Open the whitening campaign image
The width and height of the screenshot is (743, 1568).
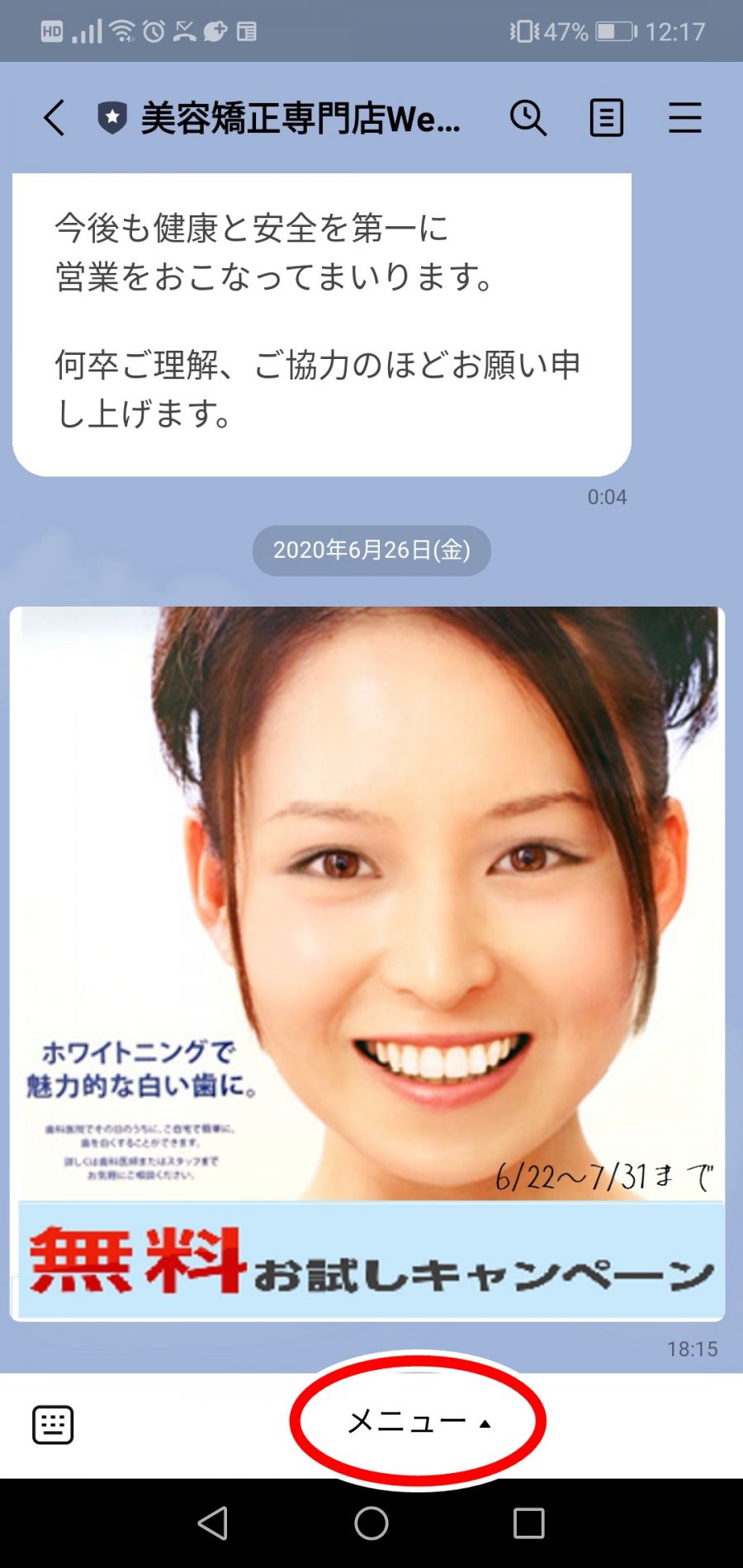(367, 964)
